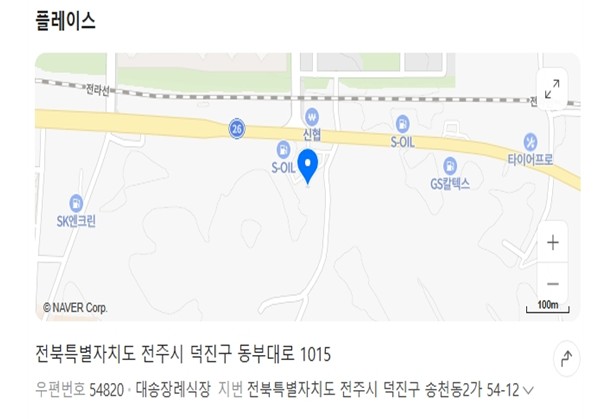
Task: Zoom in on the map
Action: tap(552, 243)
